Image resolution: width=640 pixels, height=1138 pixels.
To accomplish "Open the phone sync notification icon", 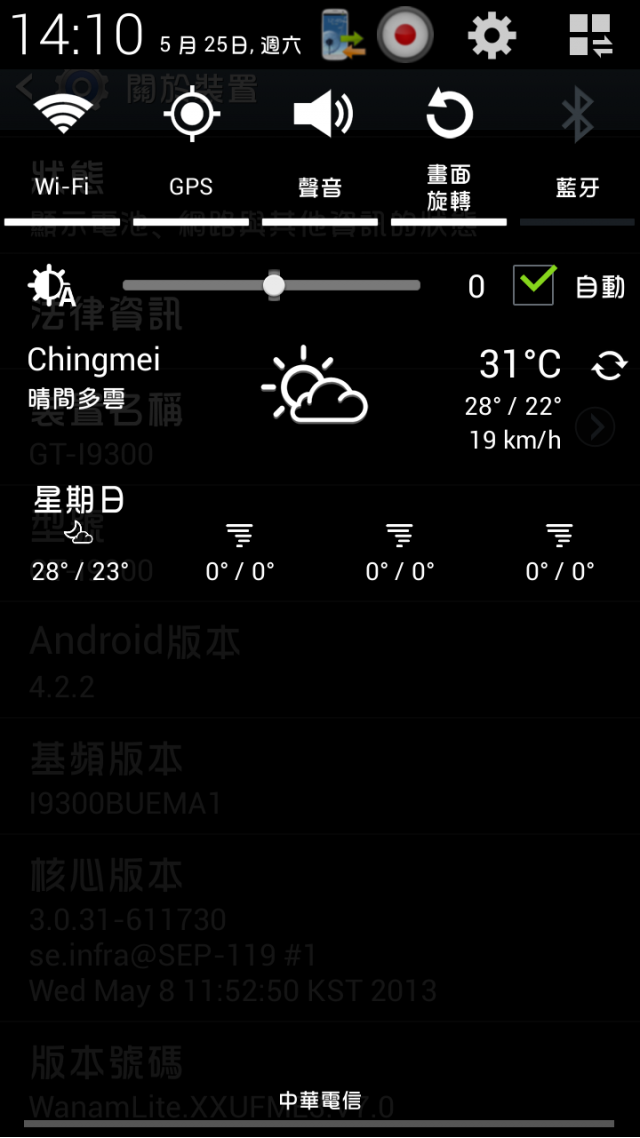I will point(344,35).
